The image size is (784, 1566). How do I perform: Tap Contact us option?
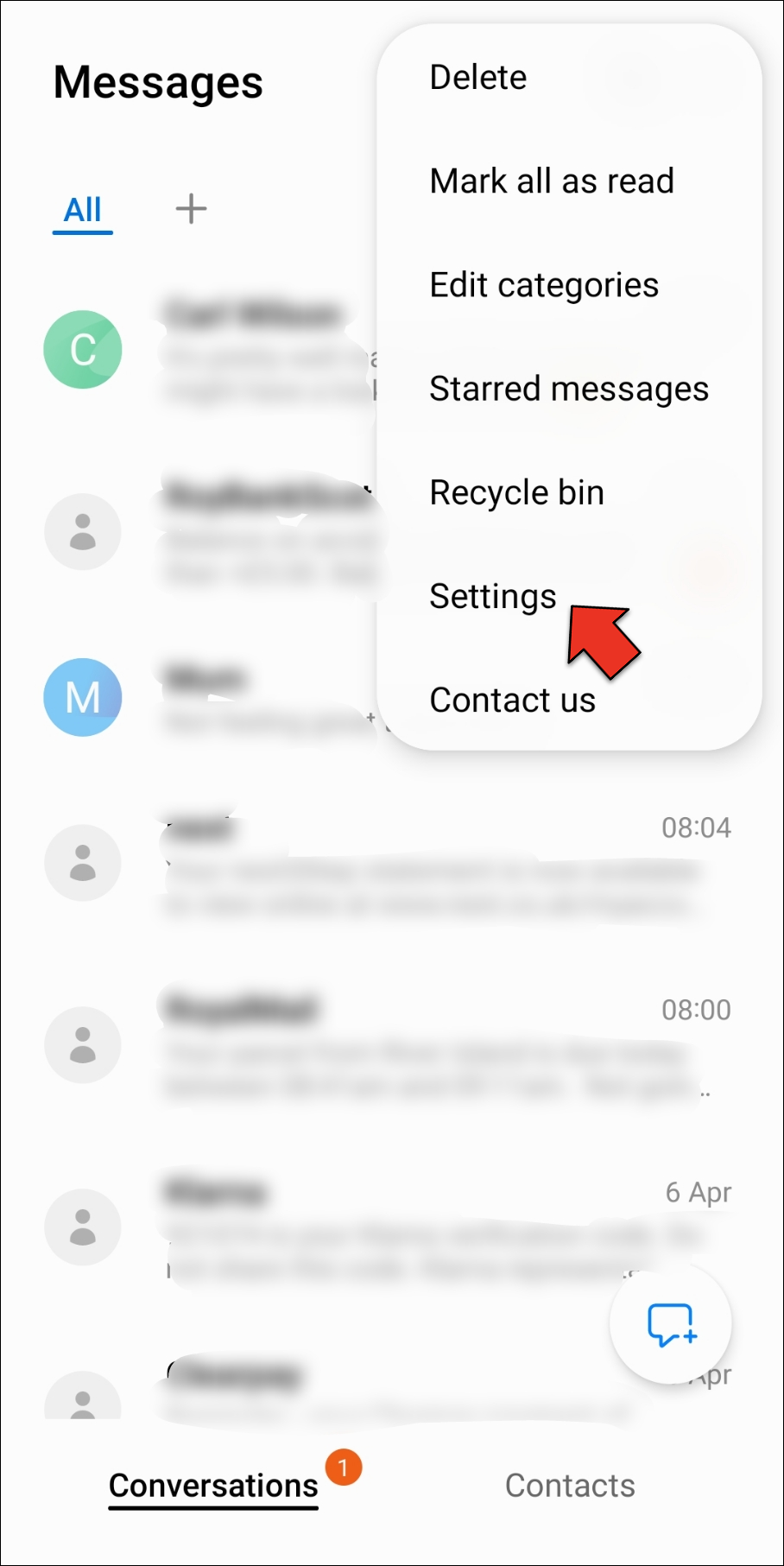(x=512, y=701)
